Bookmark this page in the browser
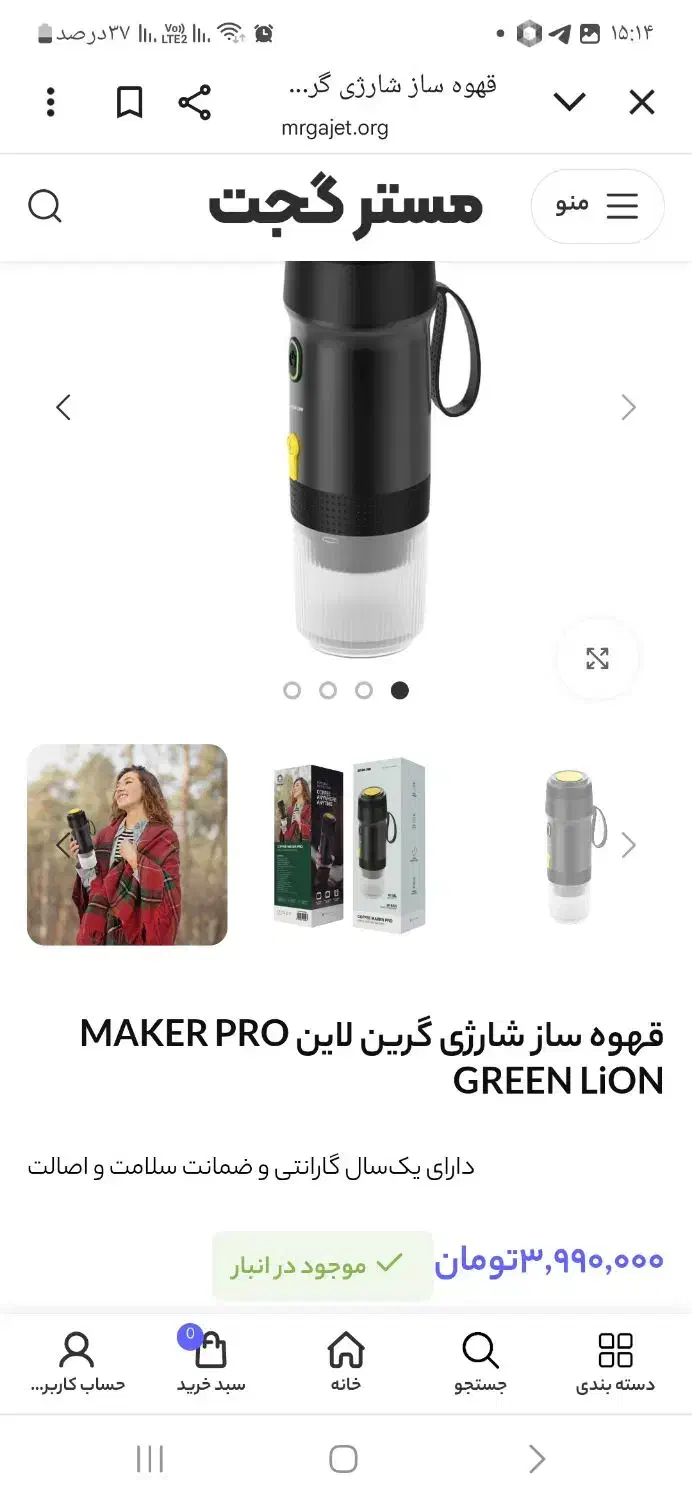692x1500 pixels. (x=129, y=102)
